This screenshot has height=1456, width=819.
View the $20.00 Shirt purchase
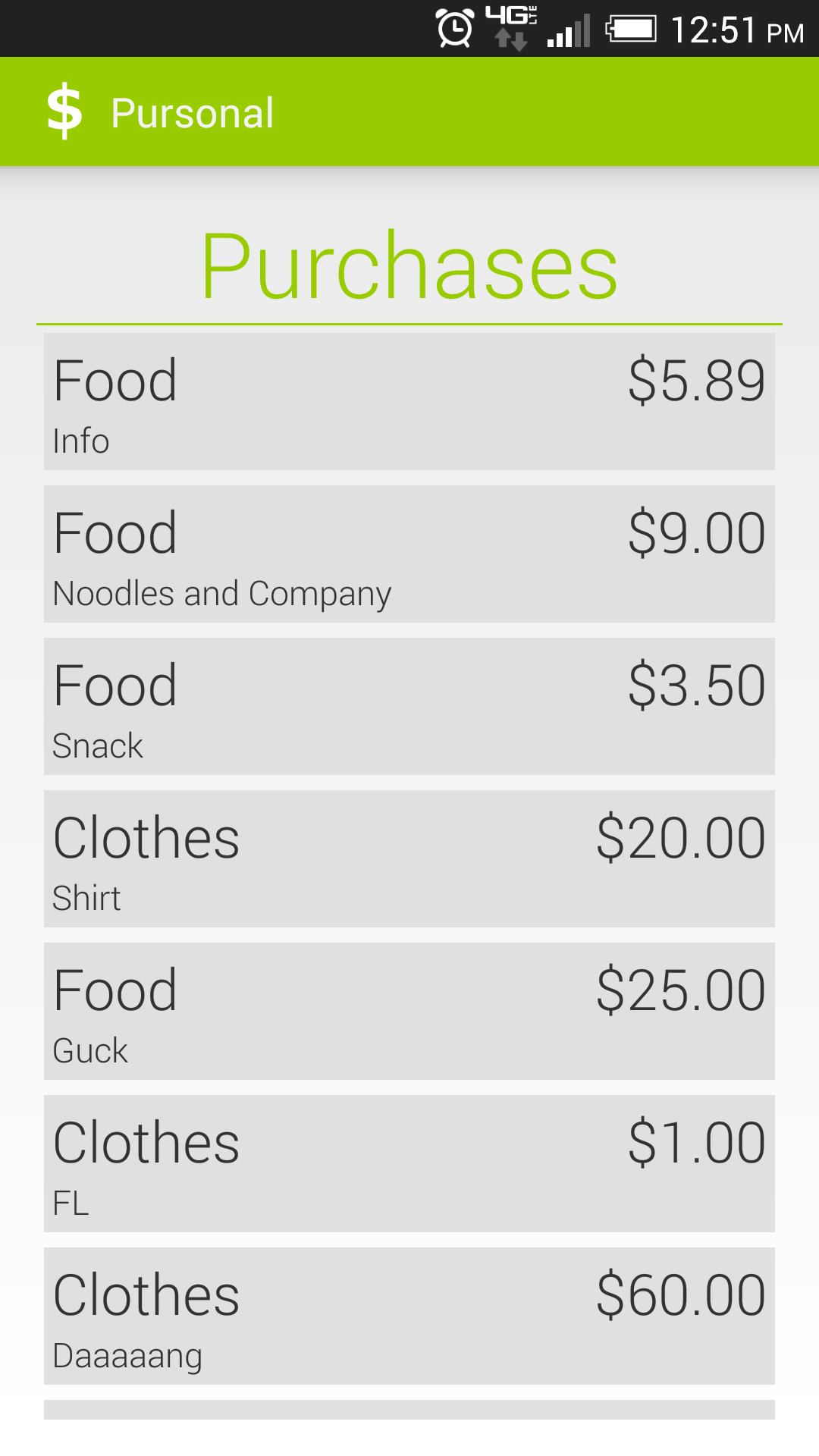[409, 859]
